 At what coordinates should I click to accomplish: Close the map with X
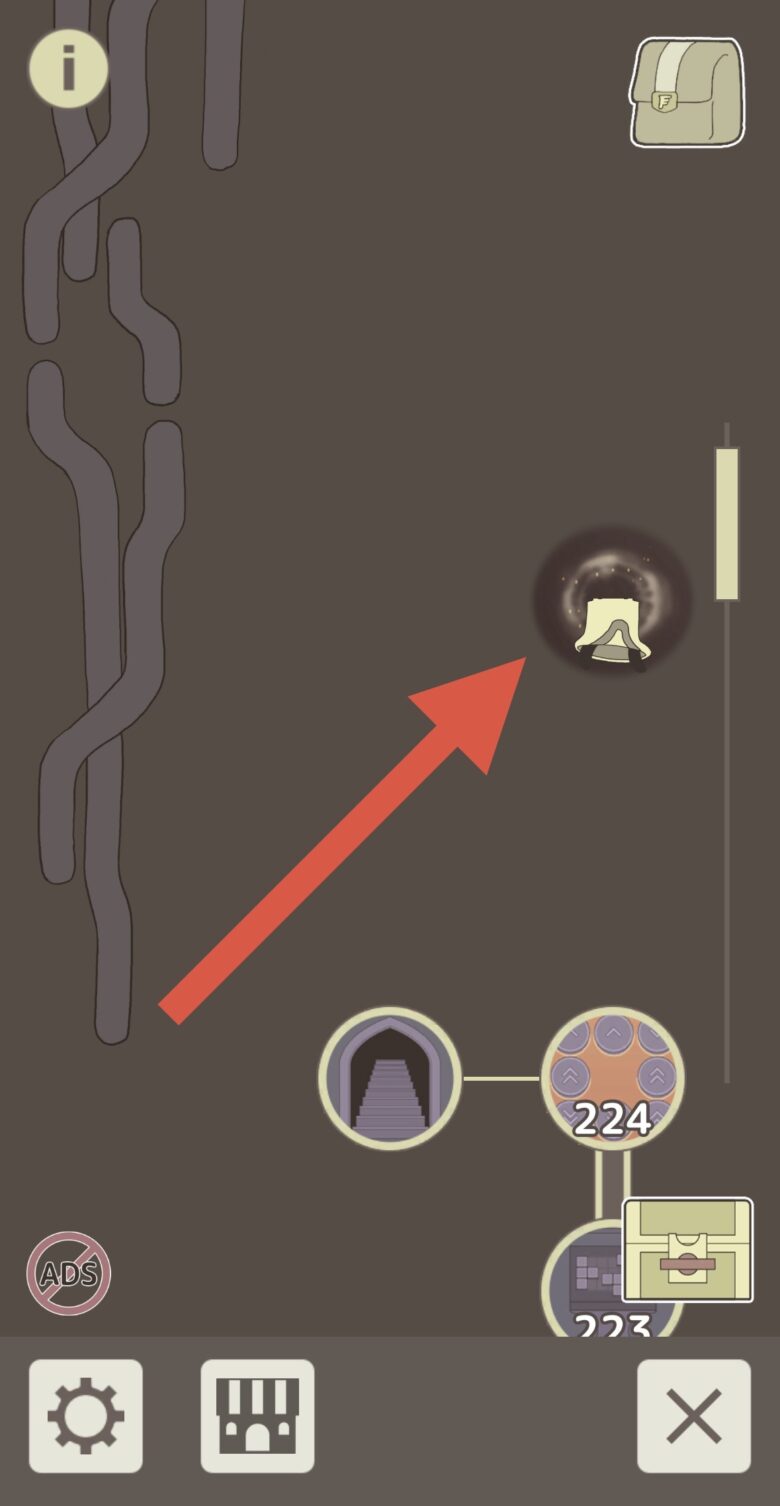pyautogui.click(x=694, y=1416)
